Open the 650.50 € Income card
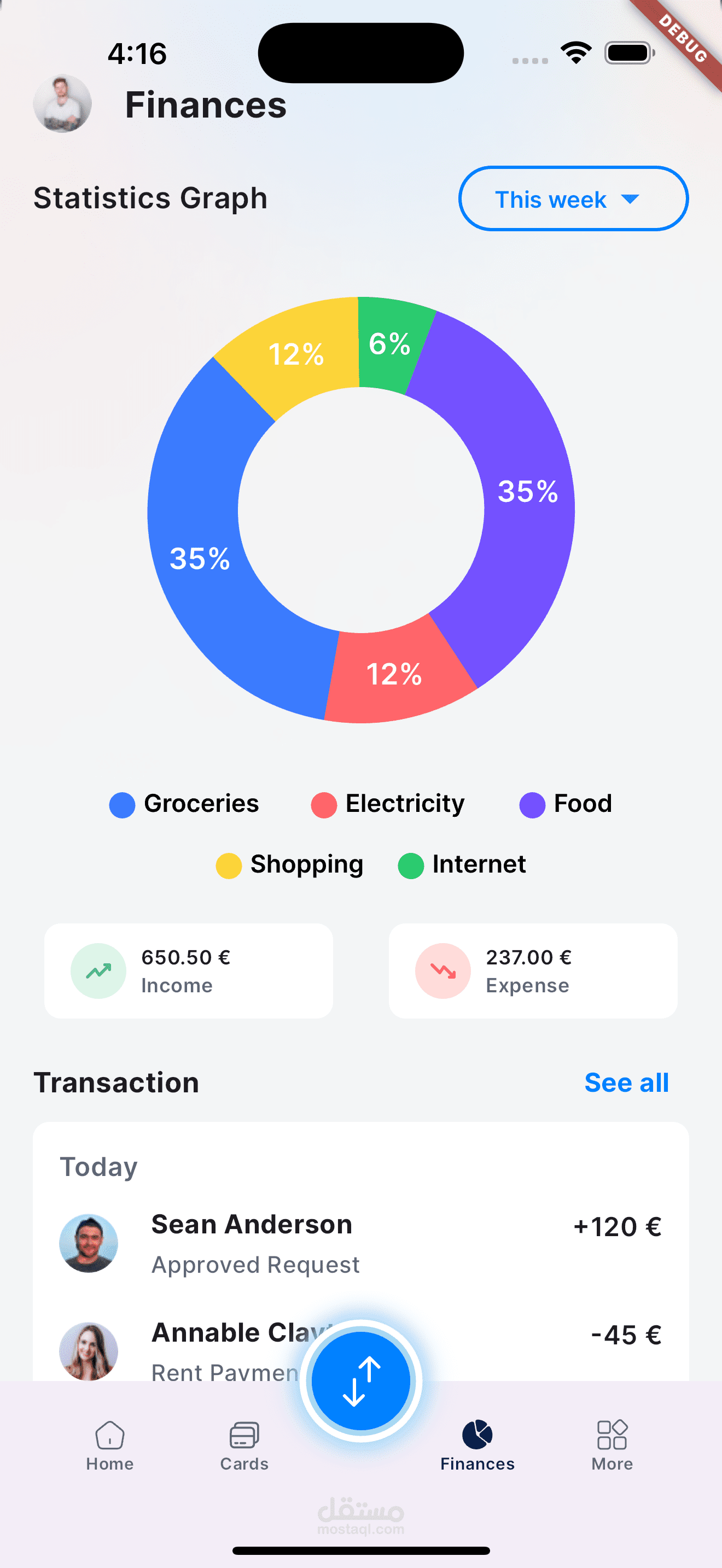The width and height of the screenshot is (722, 1568). (189, 971)
